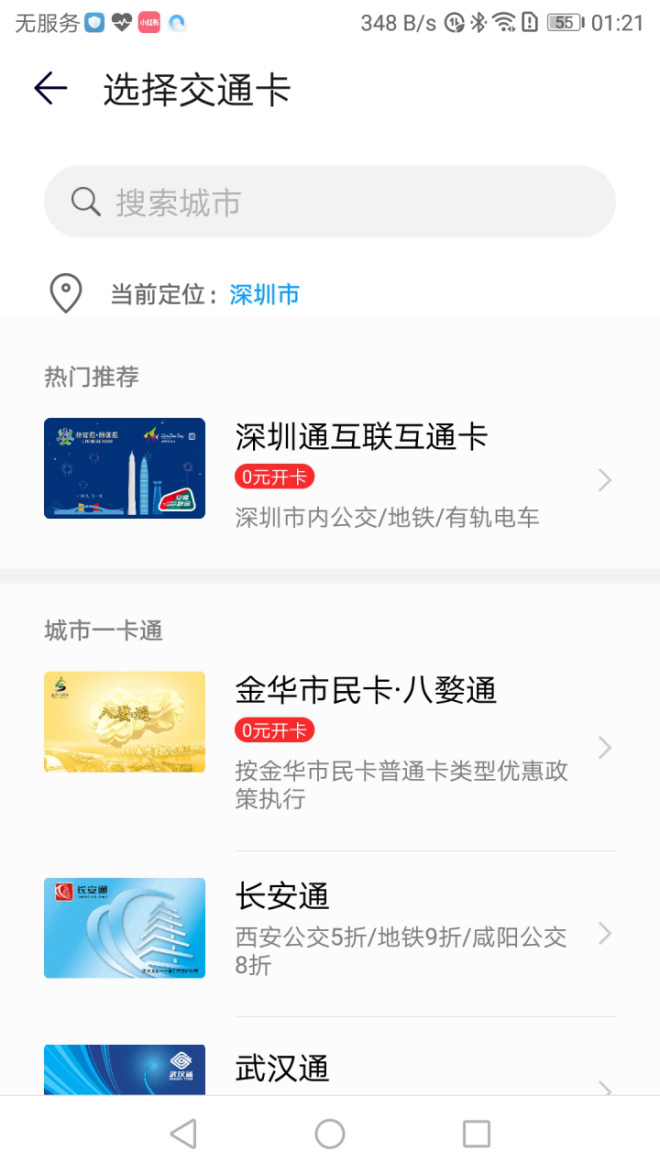Go back from the 选择交通卡 page
The width and height of the screenshot is (660, 1173).
[x=50, y=89]
